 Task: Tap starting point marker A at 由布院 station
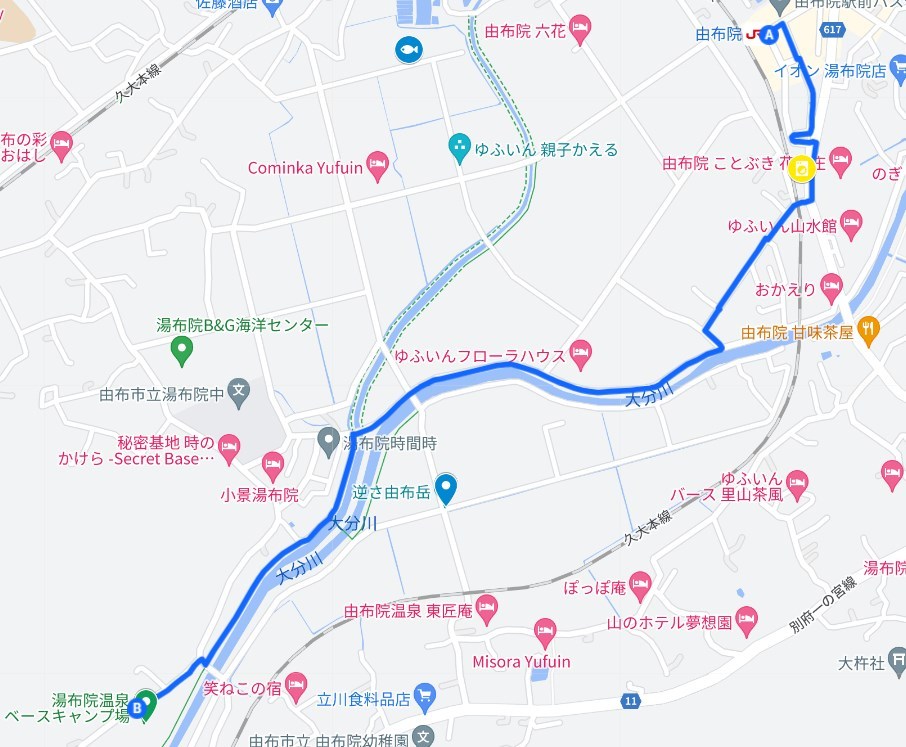click(x=769, y=35)
